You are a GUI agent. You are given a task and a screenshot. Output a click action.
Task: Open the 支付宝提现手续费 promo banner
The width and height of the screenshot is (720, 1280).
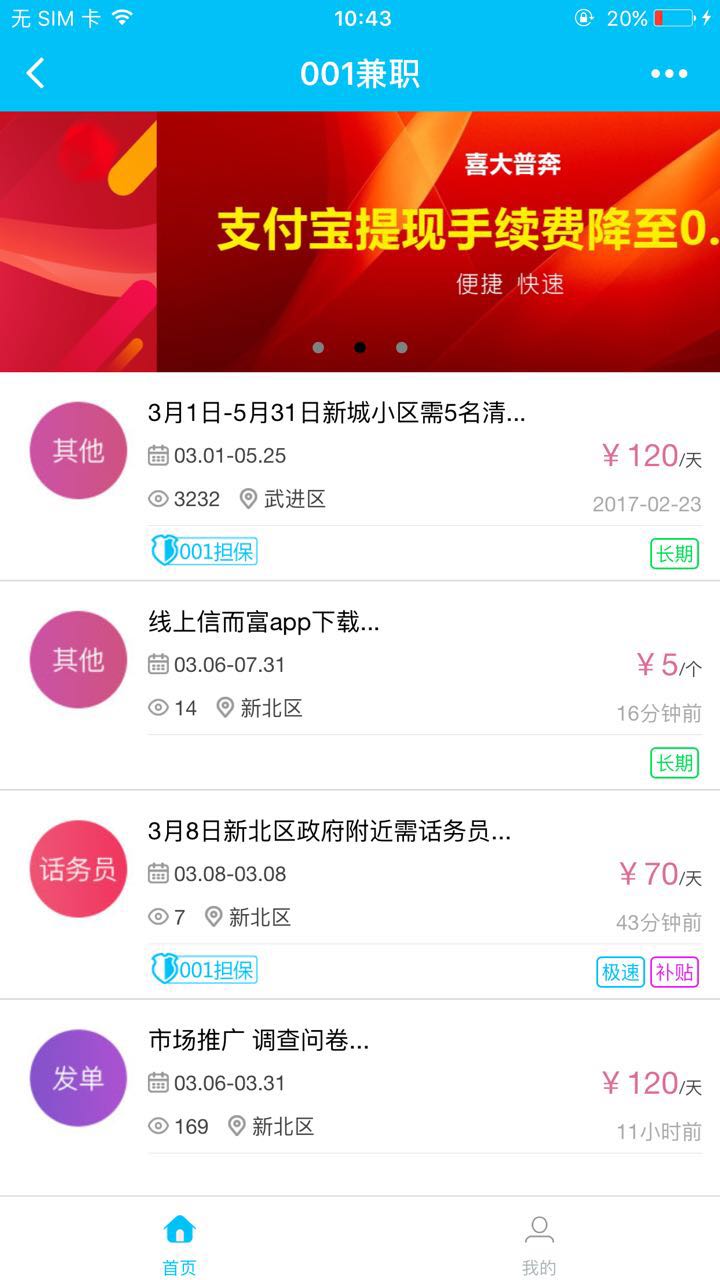(x=360, y=241)
